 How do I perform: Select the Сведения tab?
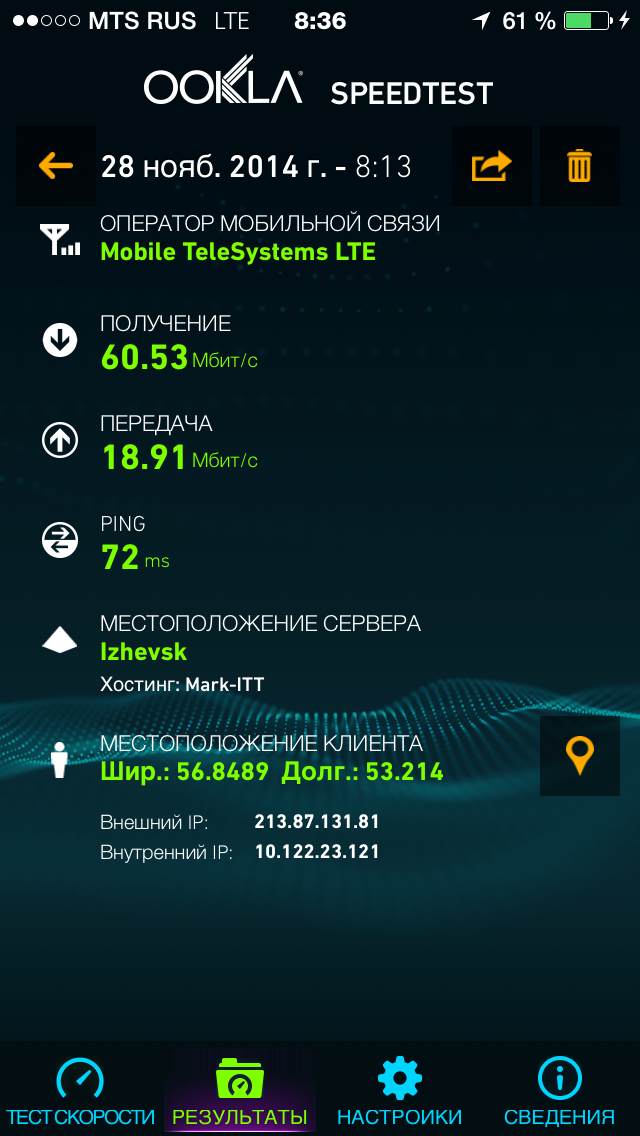click(x=559, y=1092)
